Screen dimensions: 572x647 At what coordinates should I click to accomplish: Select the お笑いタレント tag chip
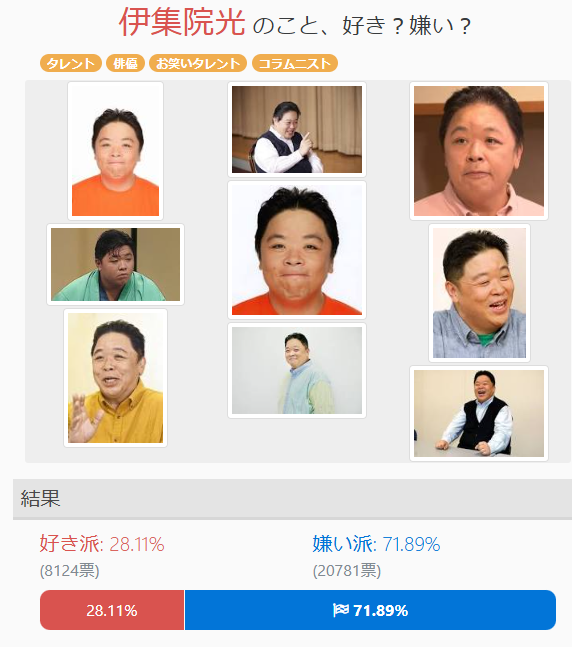(x=198, y=63)
